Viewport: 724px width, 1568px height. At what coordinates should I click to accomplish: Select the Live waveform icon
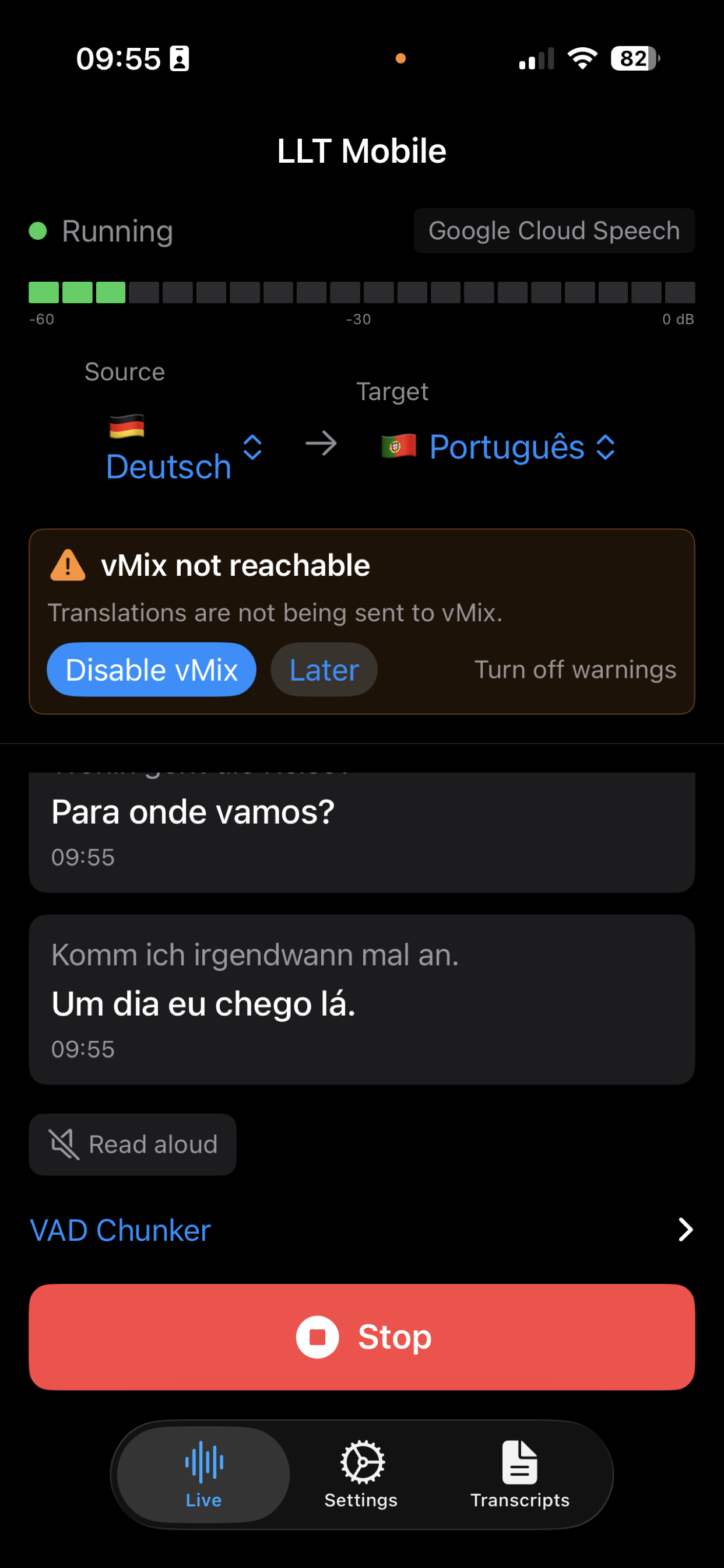pos(205,1459)
